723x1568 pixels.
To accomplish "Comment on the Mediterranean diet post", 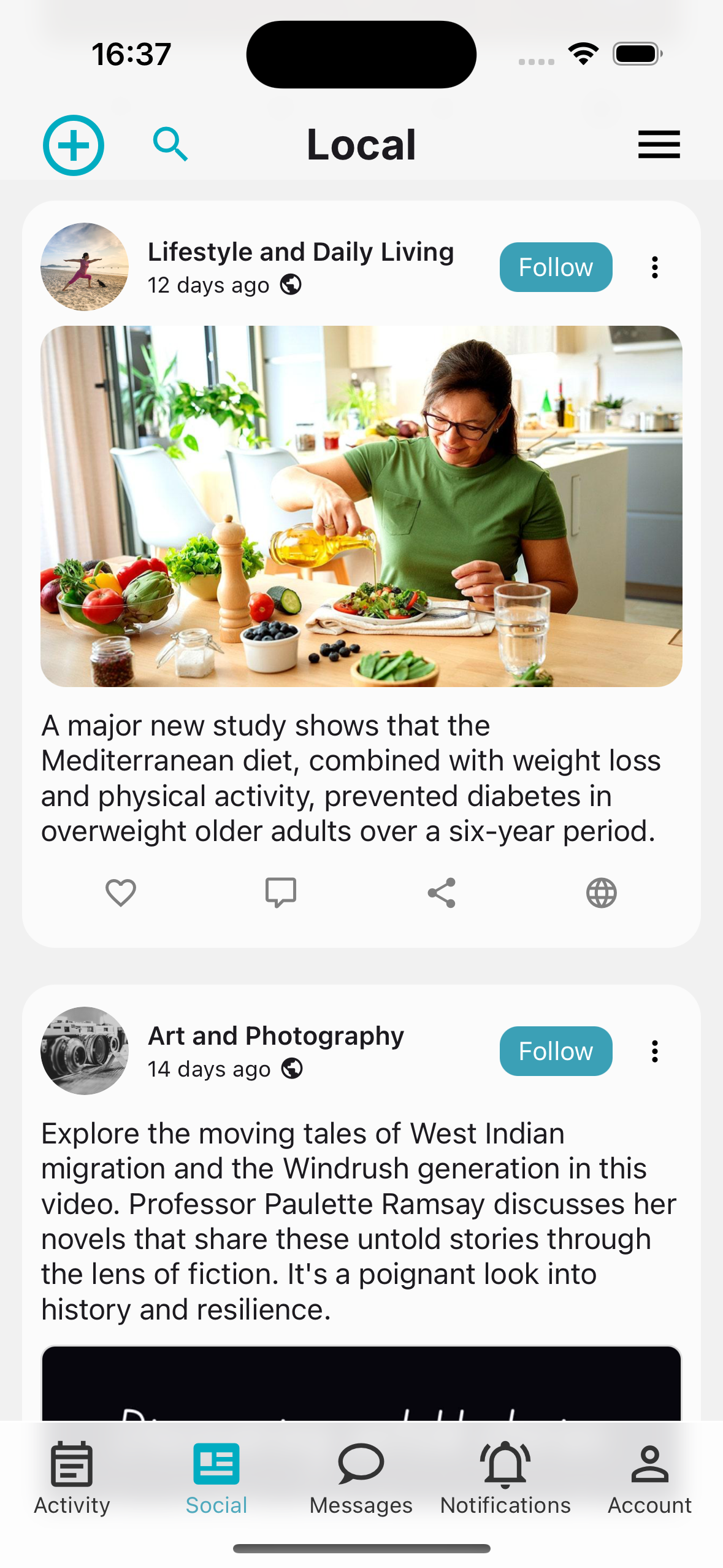I will pyautogui.click(x=281, y=893).
